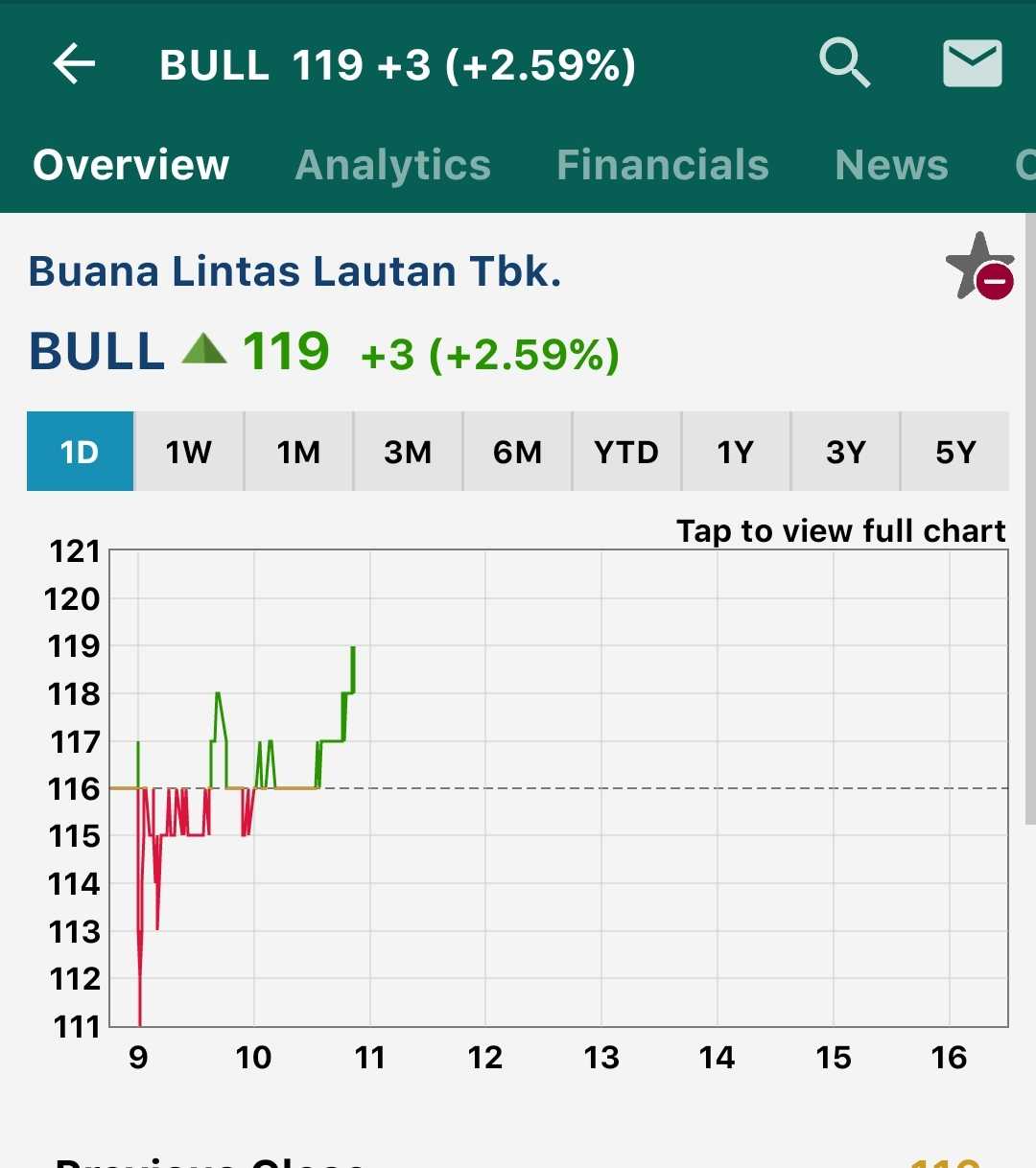This screenshot has height=1168, width=1036.
Task: Switch to the Financials tab
Action: click(663, 165)
